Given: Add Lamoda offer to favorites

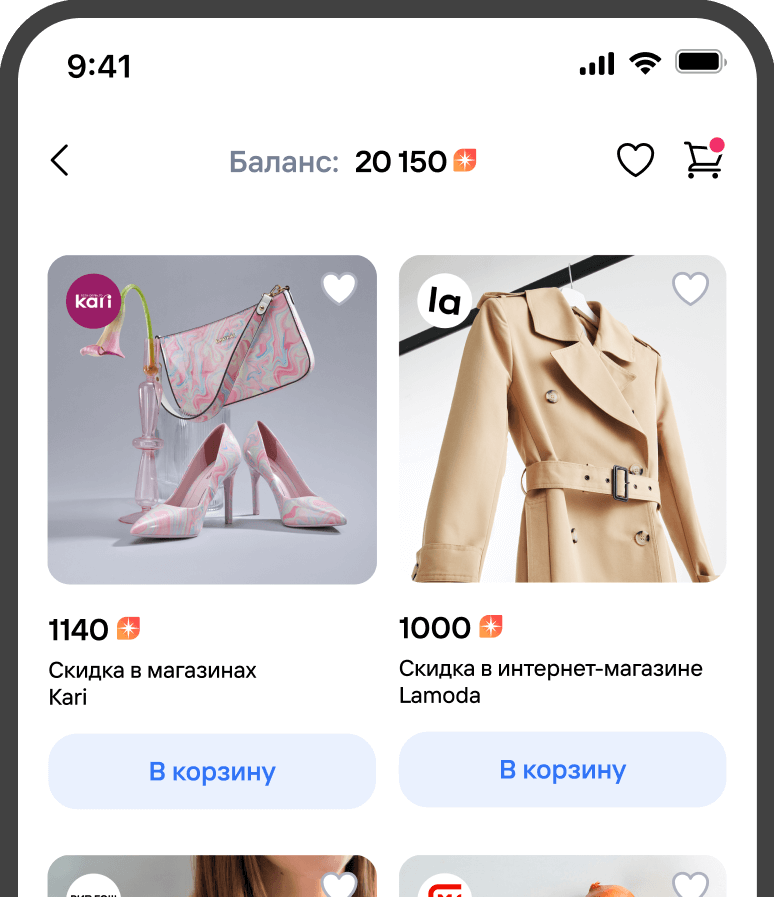Looking at the screenshot, I should (690, 289).
